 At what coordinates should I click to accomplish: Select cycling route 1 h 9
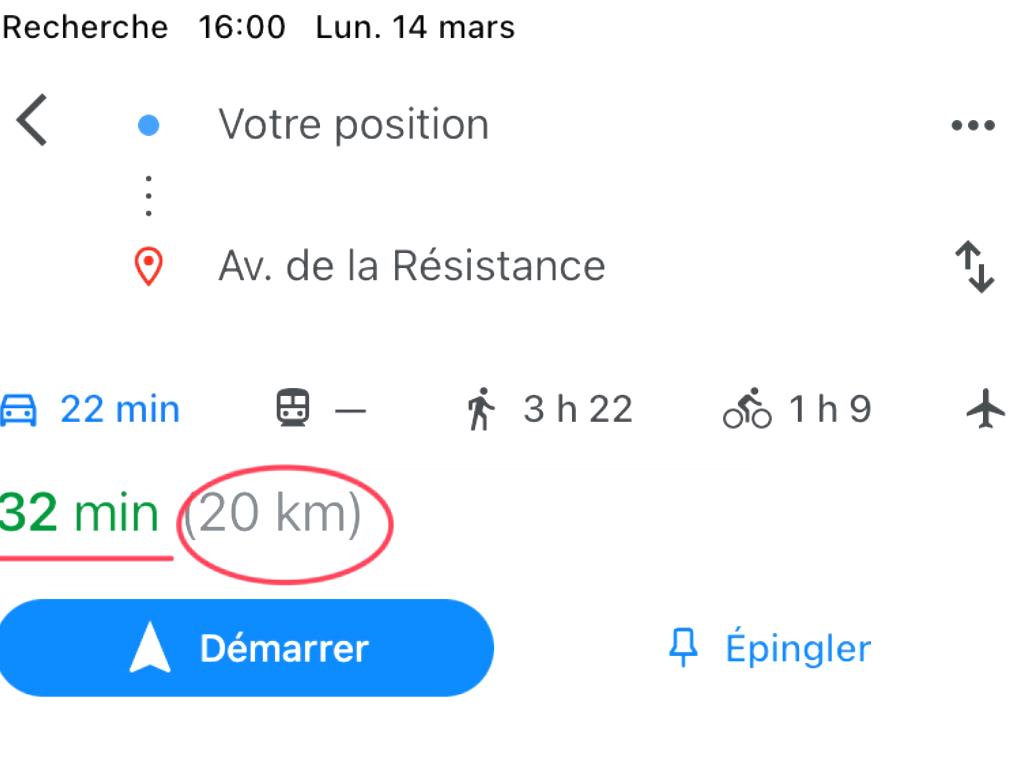(797, 409)
